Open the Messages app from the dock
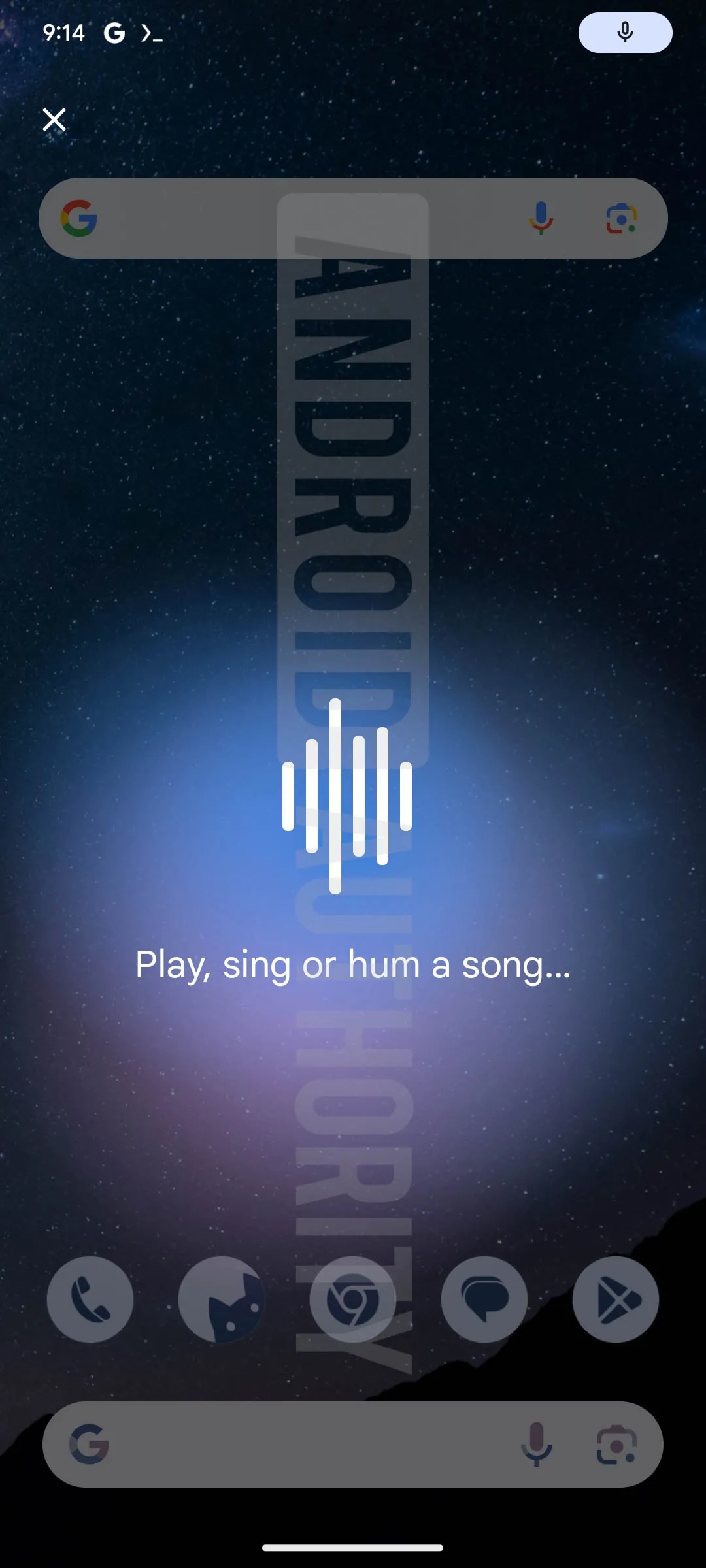The height and width of the screenshot is (1568, 706). tap(484, 1299)
